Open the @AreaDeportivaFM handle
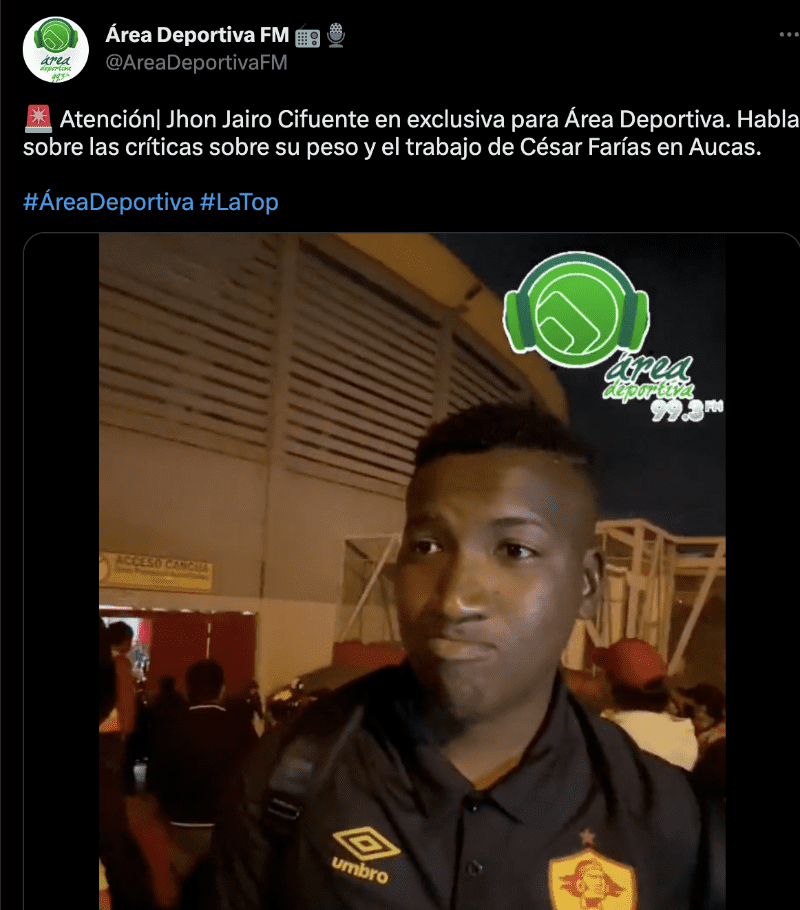 pyautogui.click(x=196, y=63)
